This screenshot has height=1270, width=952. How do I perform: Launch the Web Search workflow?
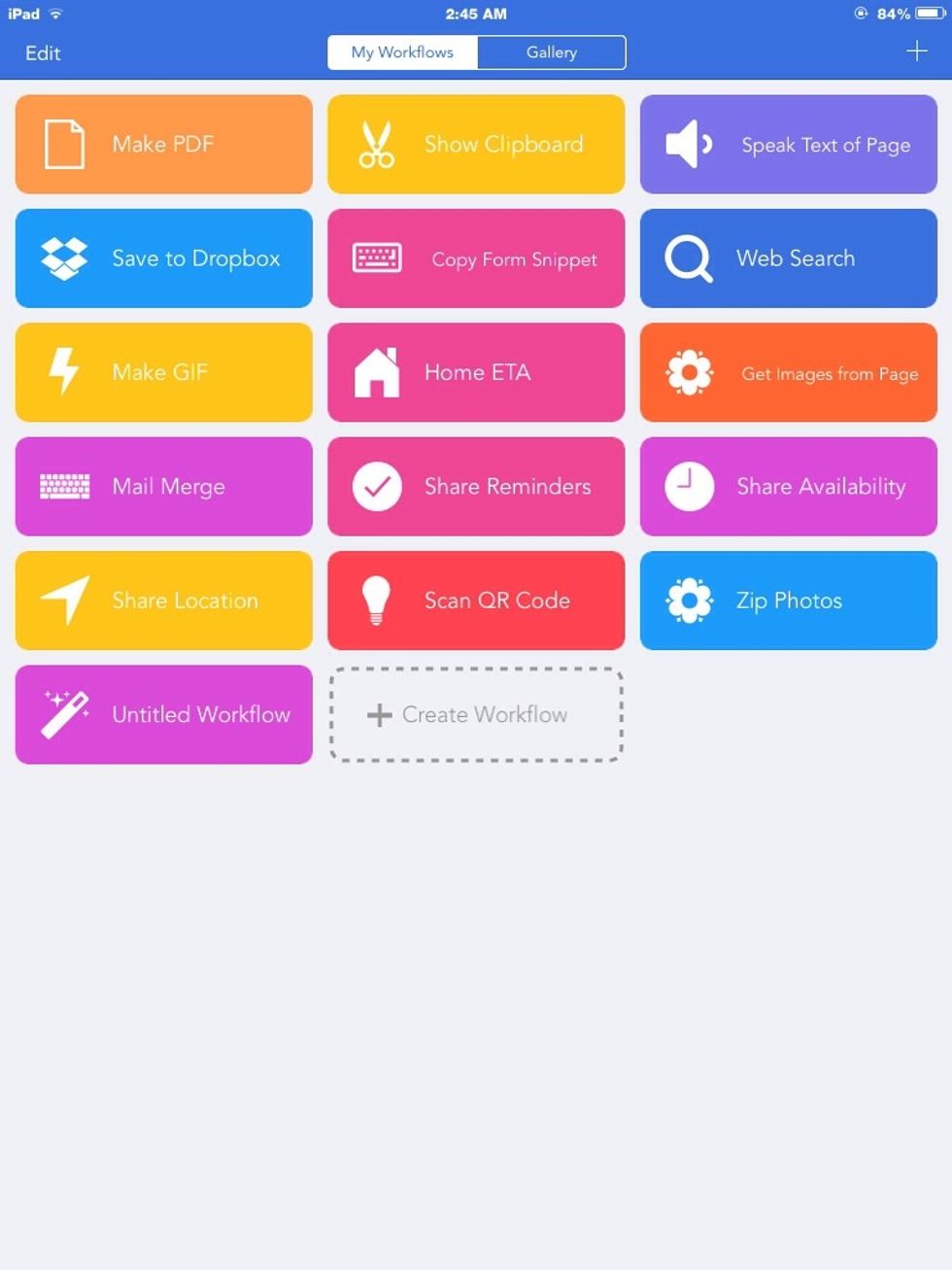788,258
